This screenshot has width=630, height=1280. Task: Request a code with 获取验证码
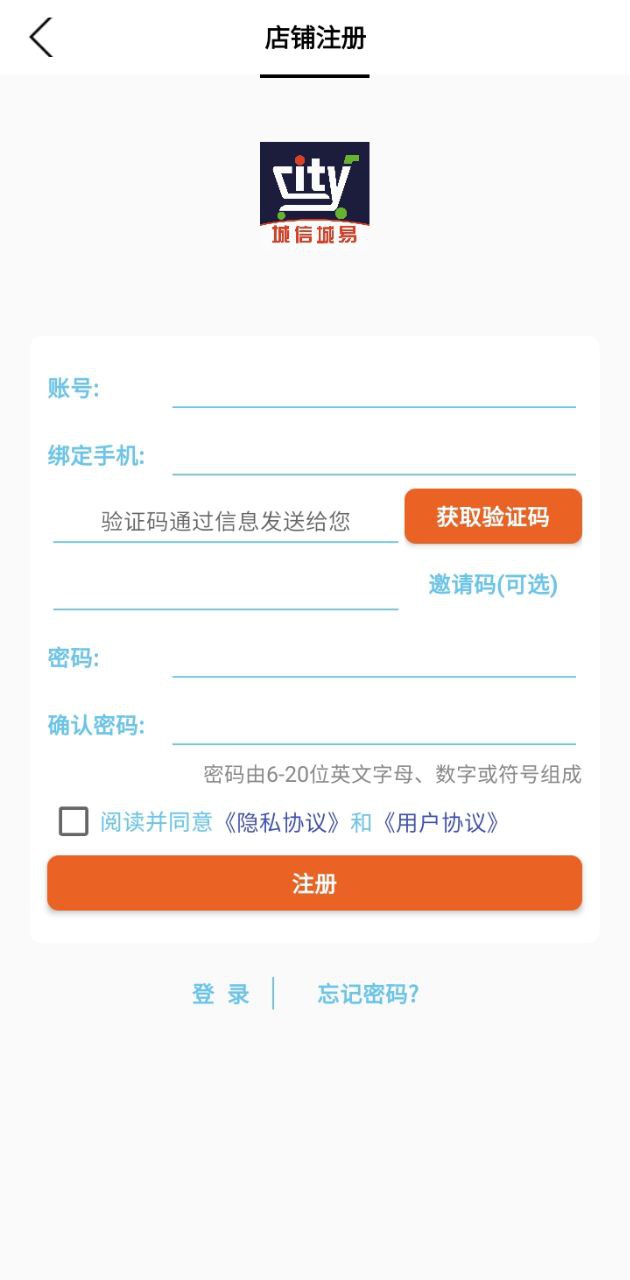pos(493,516)
